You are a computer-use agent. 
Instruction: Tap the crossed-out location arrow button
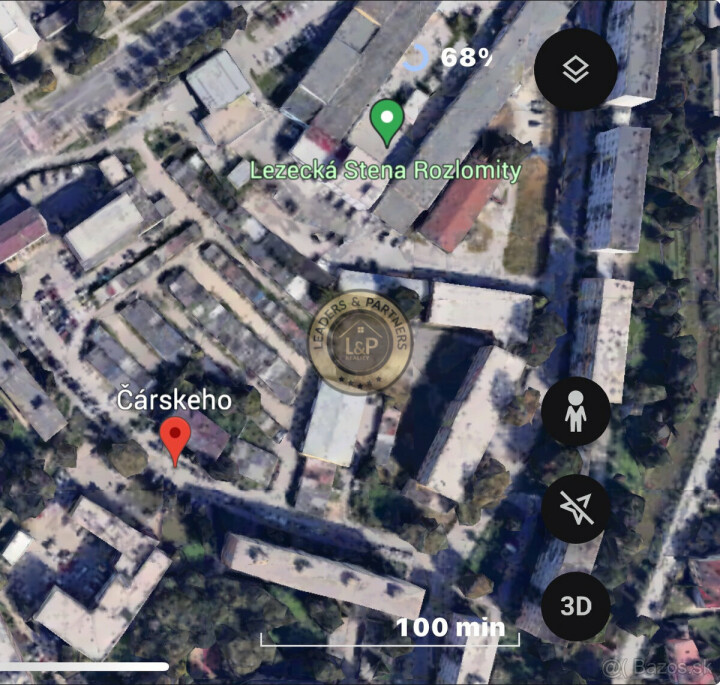tap(576, 509)
